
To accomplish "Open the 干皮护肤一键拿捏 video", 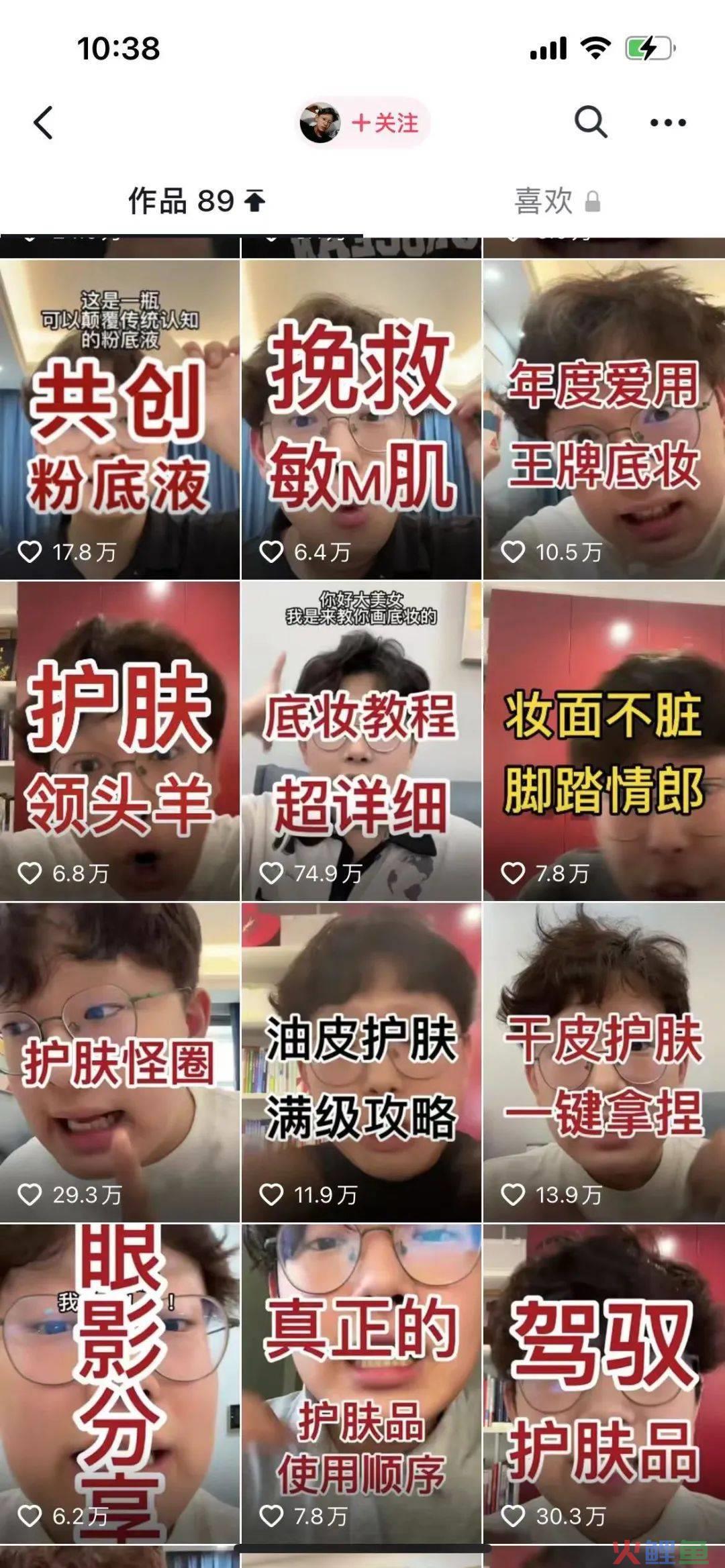I will [x=603, y=1062].
